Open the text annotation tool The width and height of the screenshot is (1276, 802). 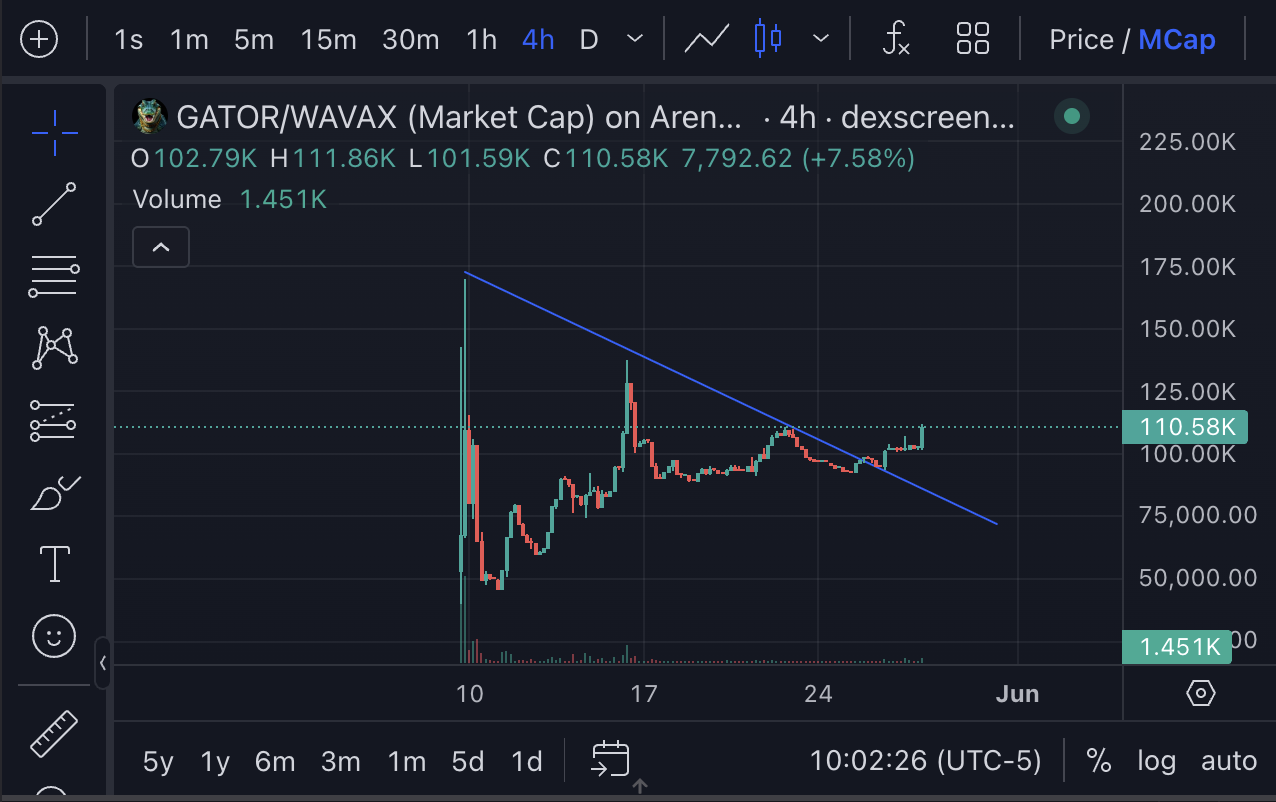54,564
